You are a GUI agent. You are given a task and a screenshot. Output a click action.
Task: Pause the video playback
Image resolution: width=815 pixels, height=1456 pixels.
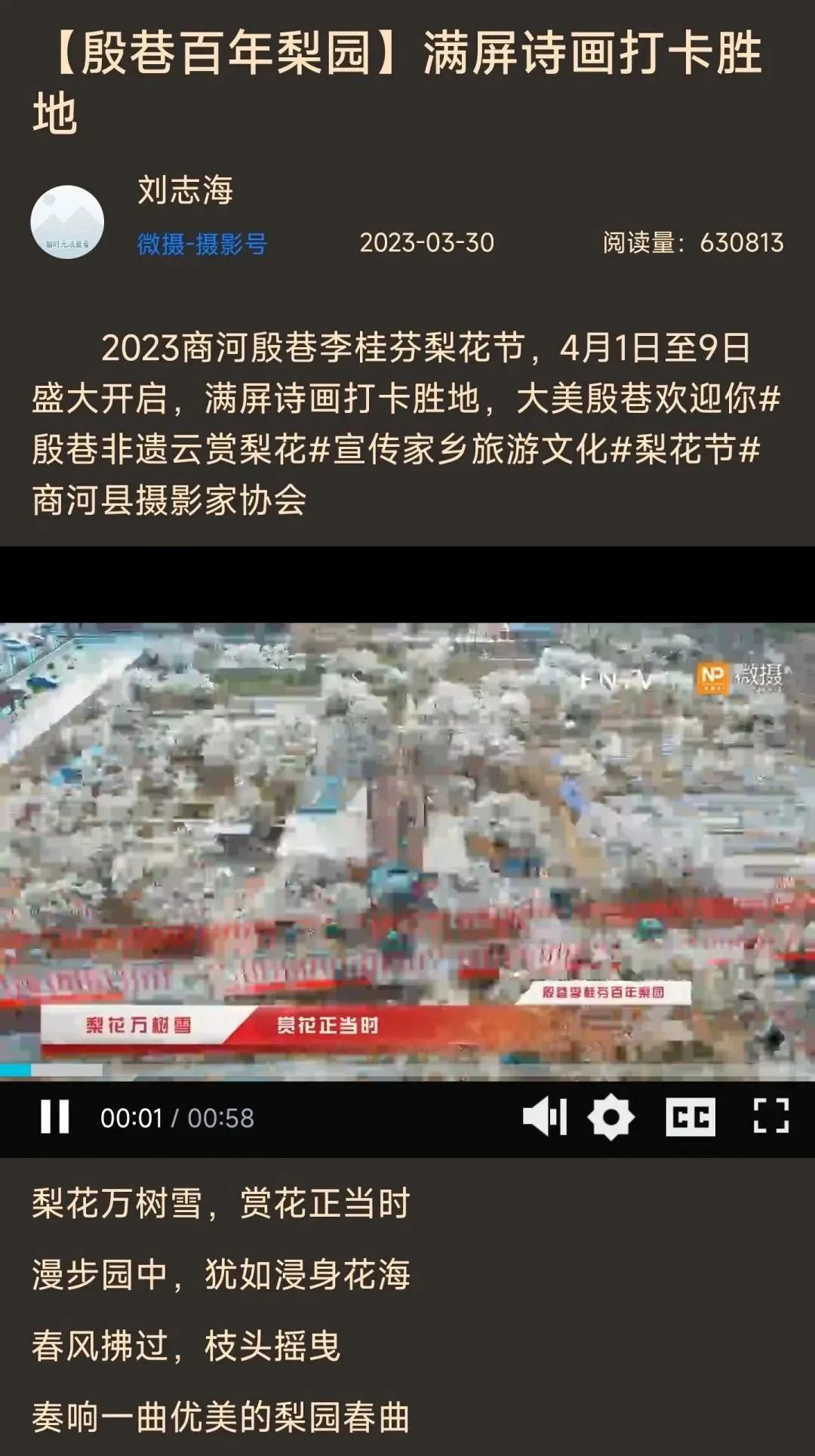pos(55,1117)
